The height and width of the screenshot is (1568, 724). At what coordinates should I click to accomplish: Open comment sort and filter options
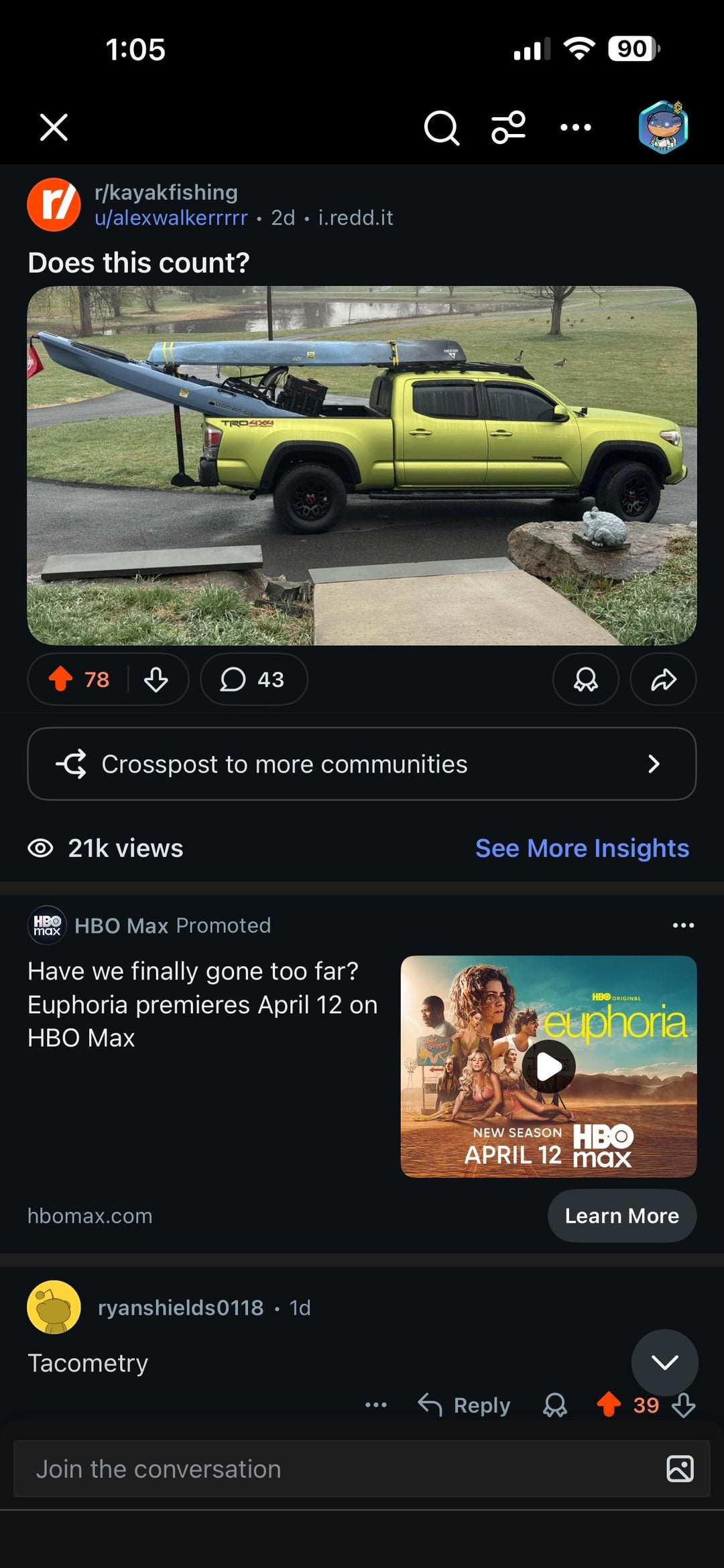(508, 127)
